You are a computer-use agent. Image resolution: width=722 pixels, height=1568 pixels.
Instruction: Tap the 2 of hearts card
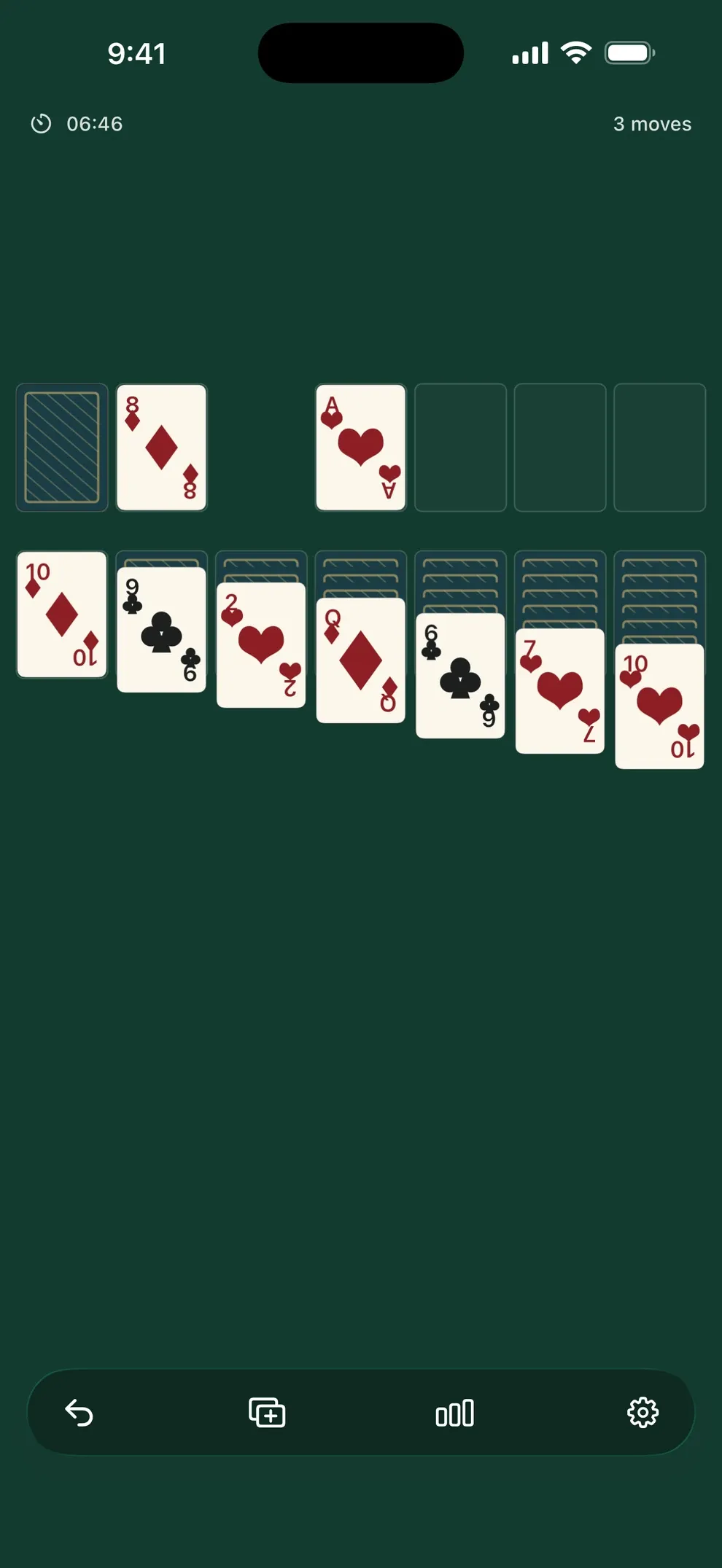(261, 645)
